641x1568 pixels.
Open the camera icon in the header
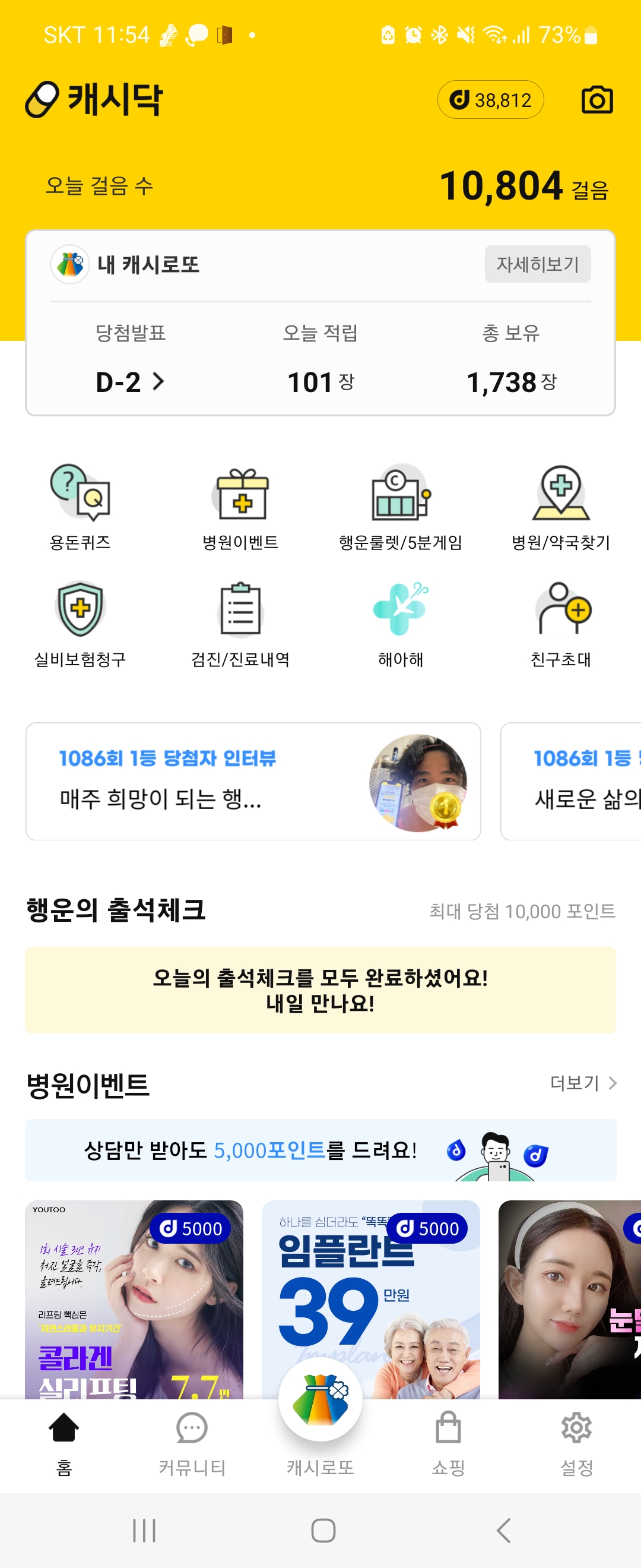(x=596, y=100)
